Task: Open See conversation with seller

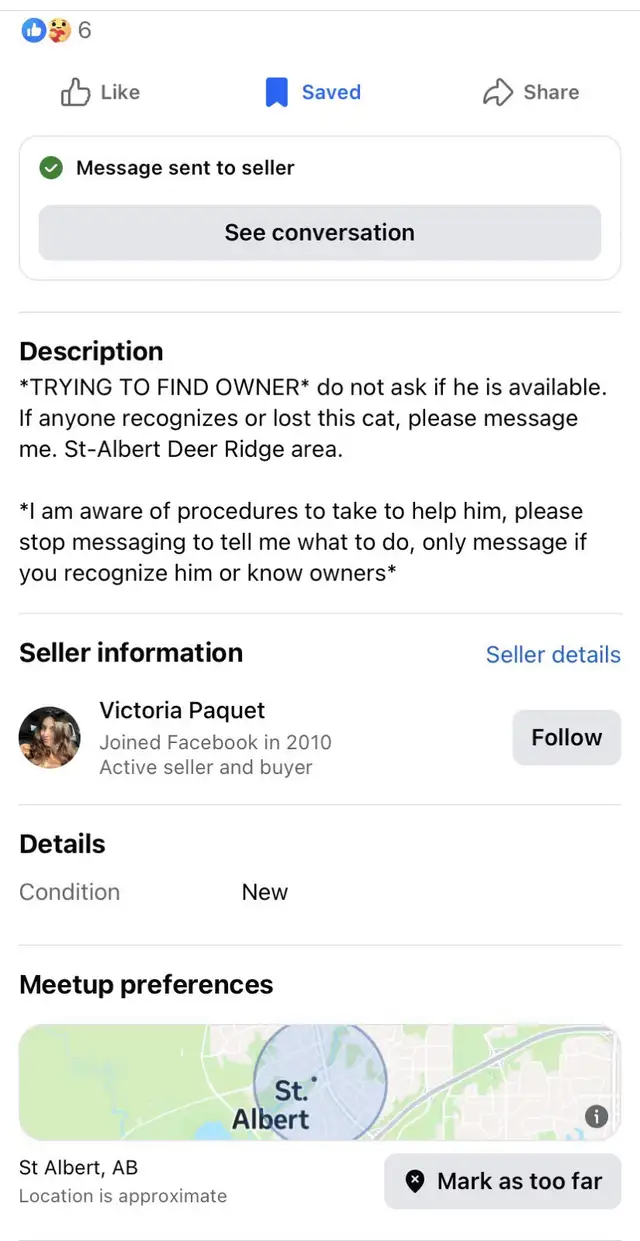Action: (x=319, y=233)
